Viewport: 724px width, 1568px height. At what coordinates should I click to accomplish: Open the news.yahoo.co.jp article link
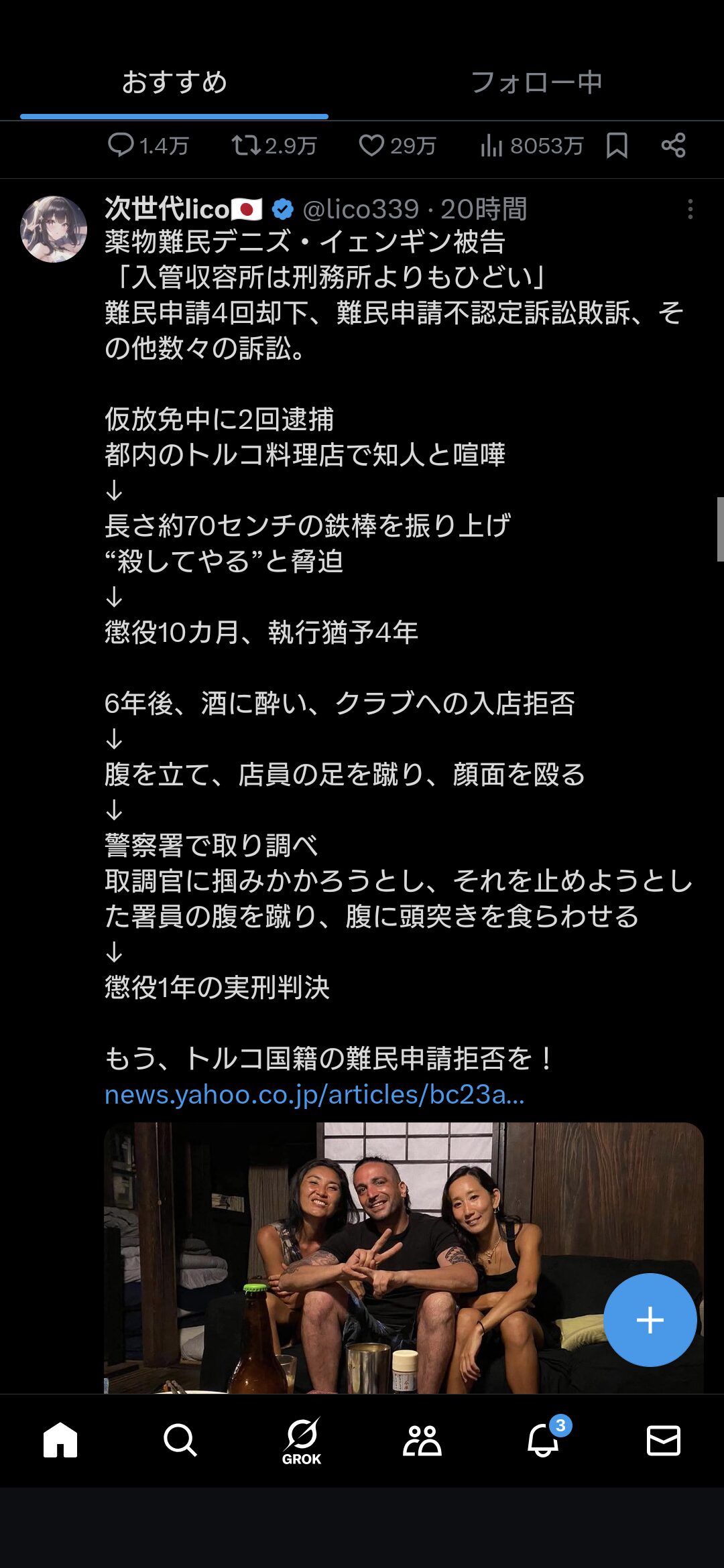pyautogui.click(x=314, y=1094)
